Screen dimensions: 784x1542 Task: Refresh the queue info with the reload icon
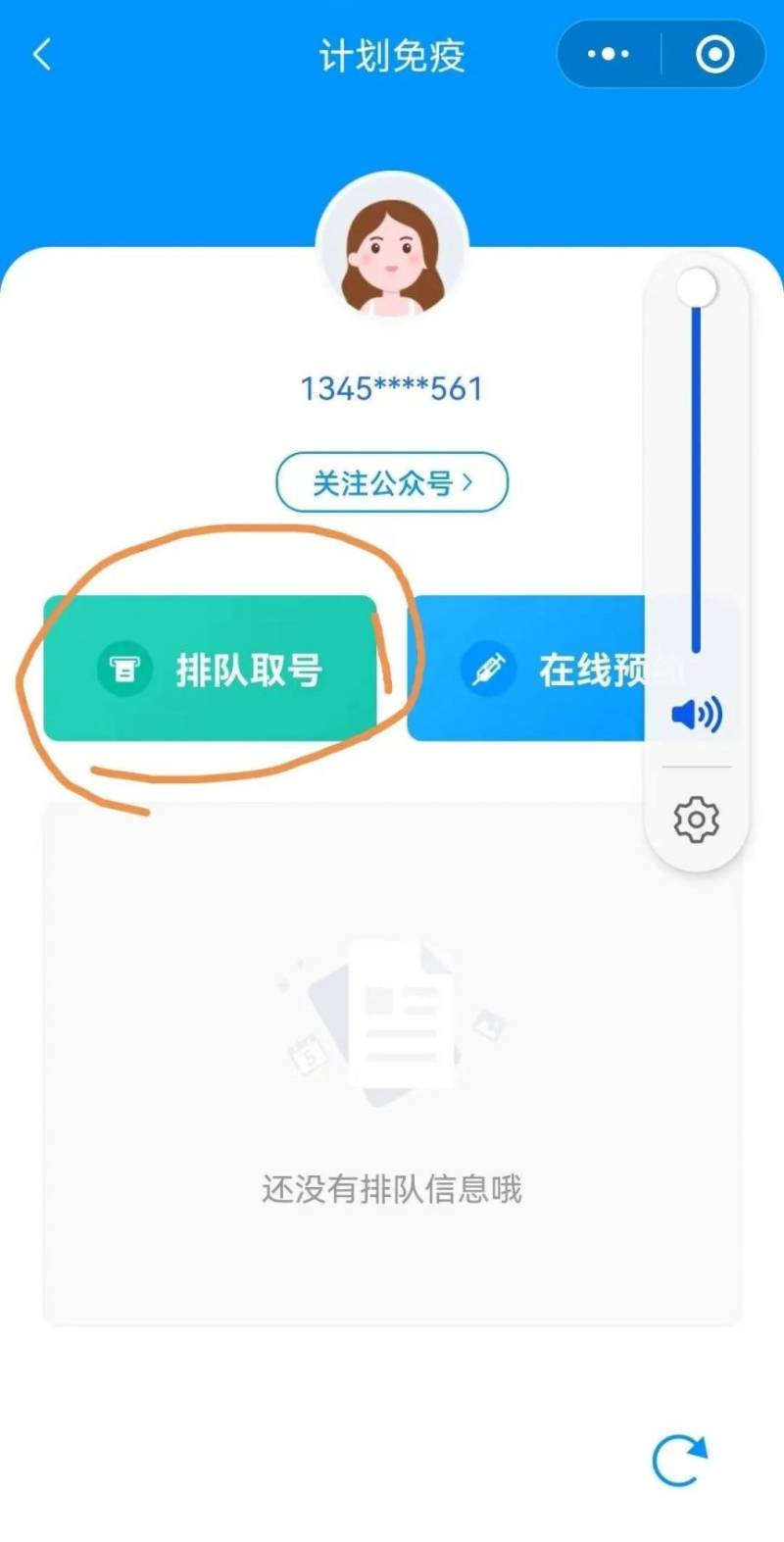680,1461
